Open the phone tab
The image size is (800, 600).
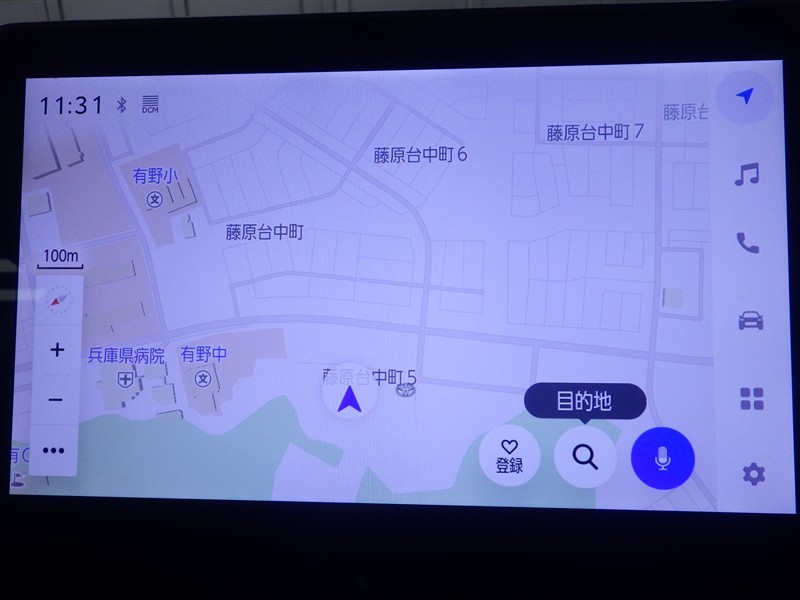click(x=747, y=241)
